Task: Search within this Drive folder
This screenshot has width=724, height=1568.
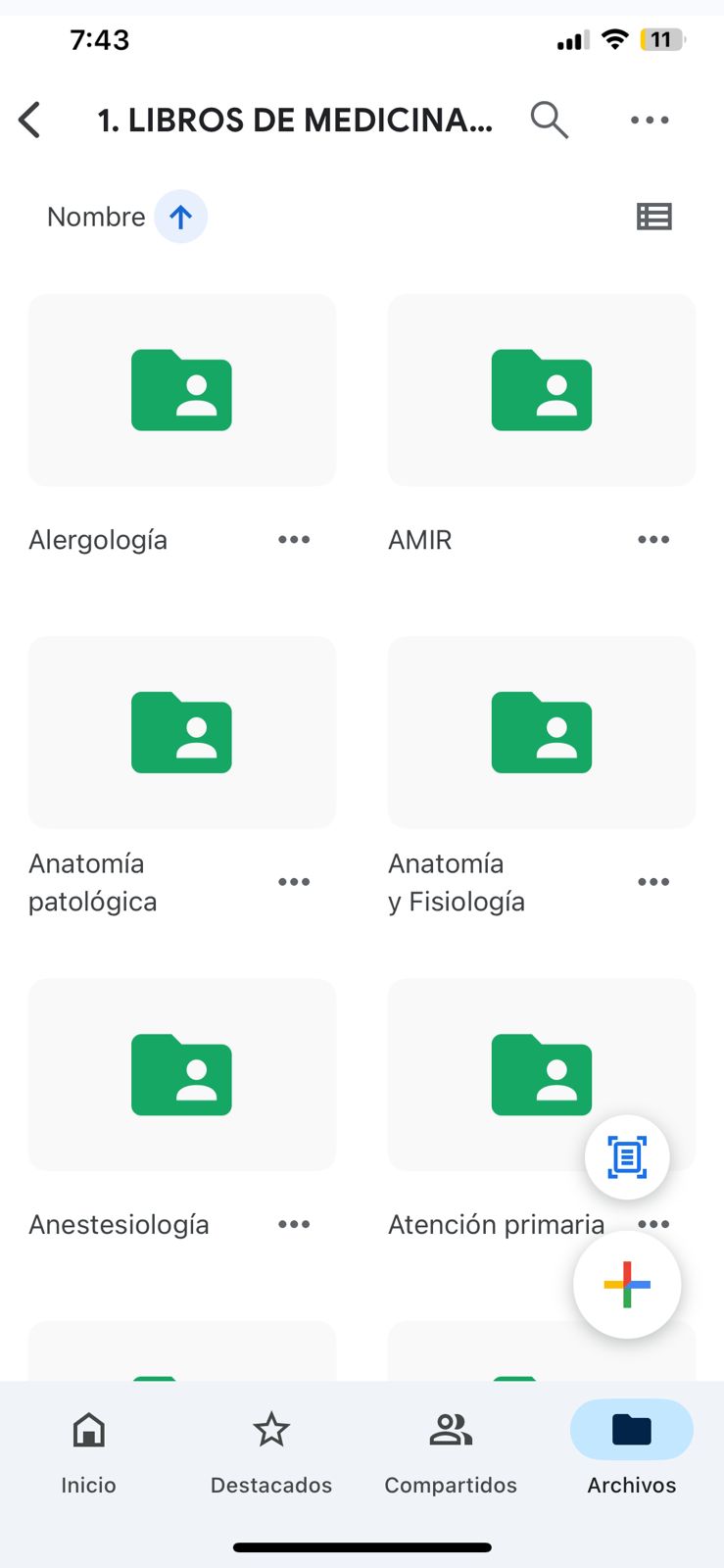Action: [x=549, y=121]
